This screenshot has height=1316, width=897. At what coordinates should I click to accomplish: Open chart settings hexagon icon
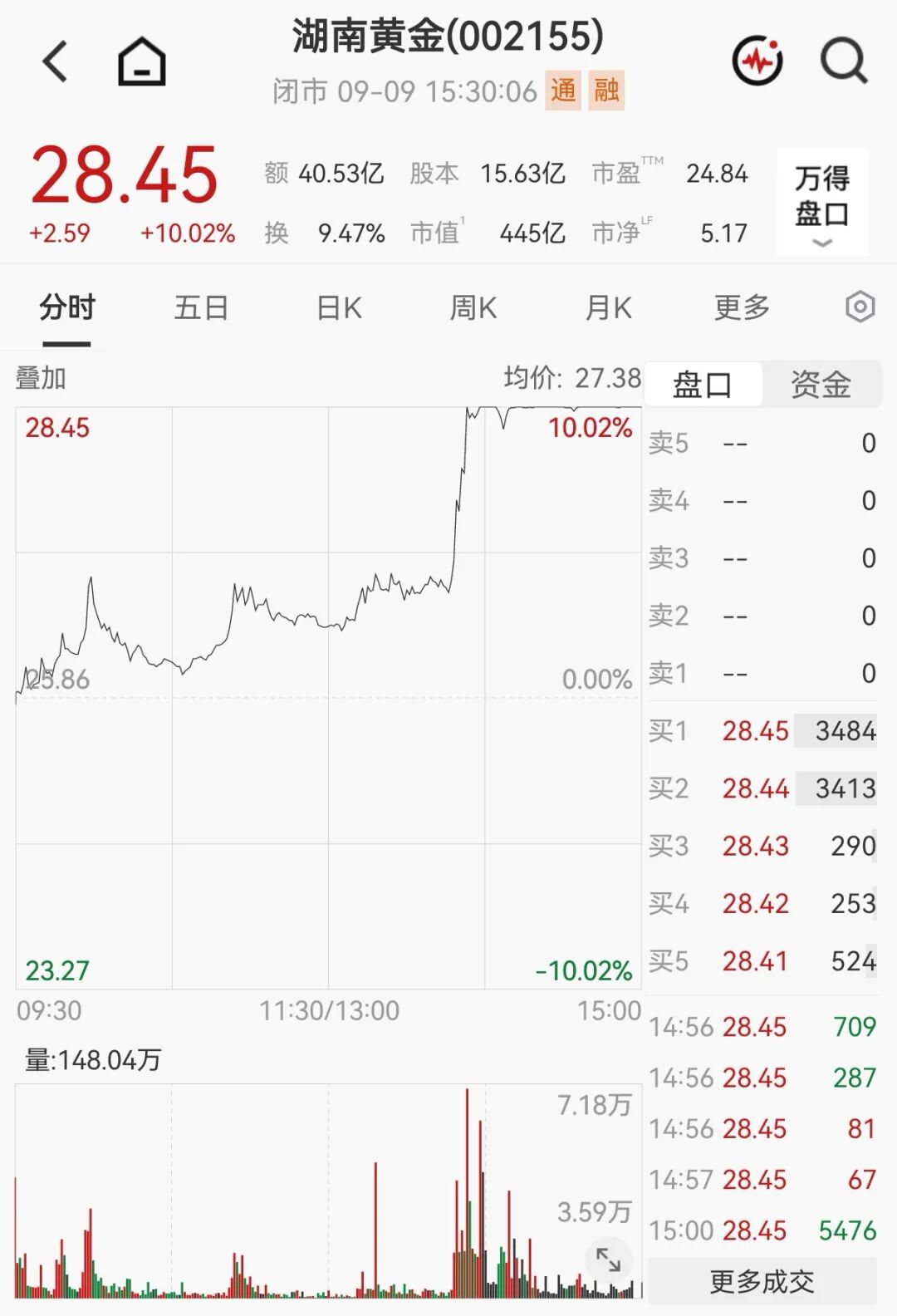click(860, 307)
